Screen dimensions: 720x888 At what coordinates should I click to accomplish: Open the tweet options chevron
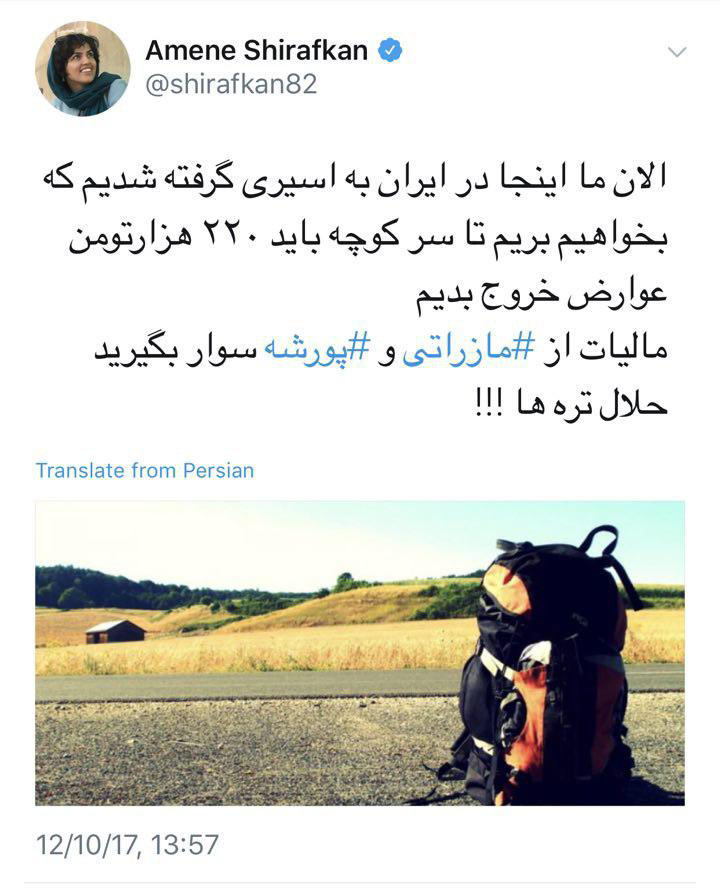677,52
